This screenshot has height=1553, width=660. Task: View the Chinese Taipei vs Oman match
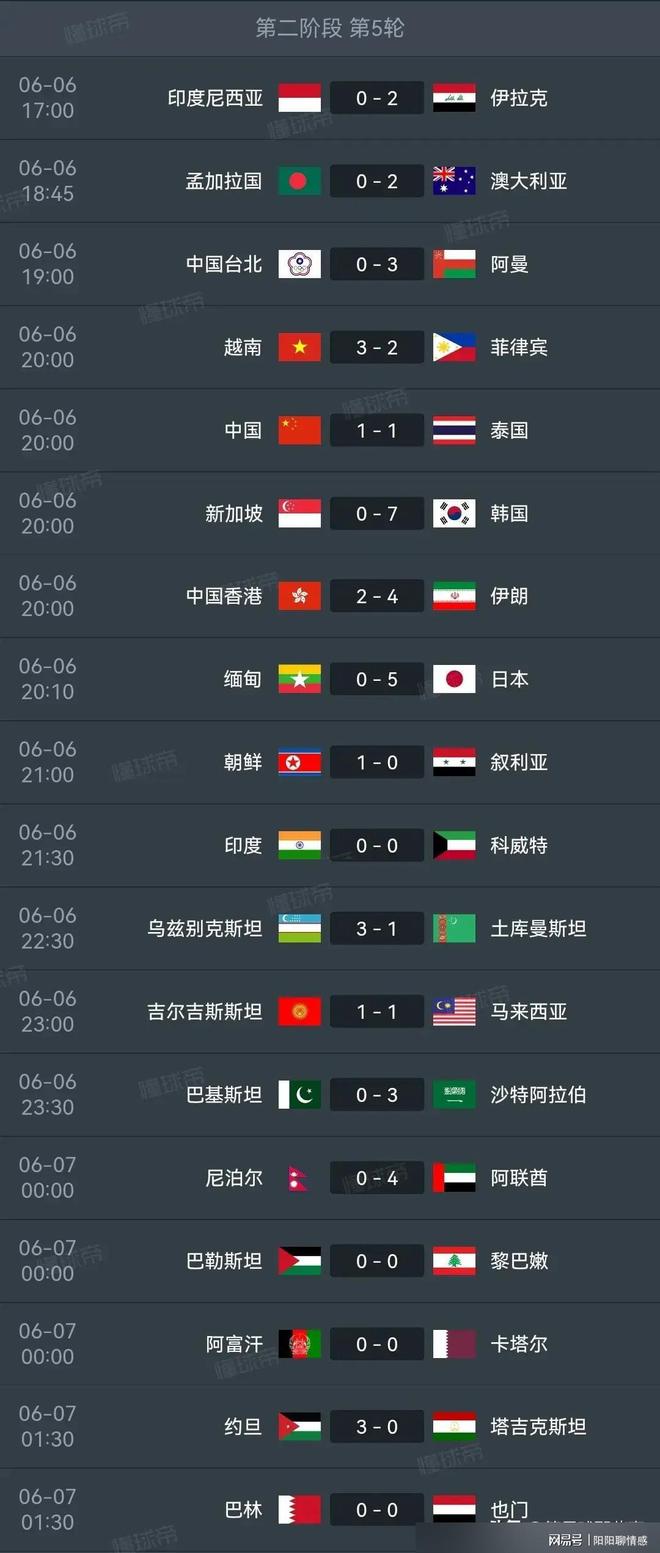[377, 264]
